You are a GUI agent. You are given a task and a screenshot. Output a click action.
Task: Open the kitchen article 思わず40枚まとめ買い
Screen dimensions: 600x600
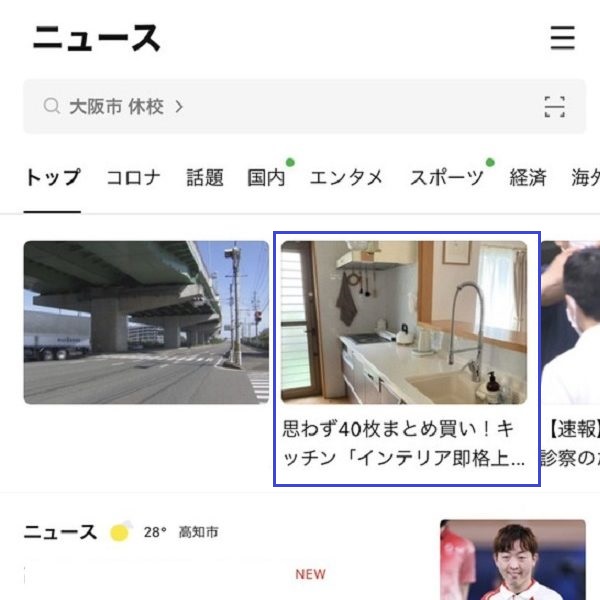tap(406, 358)
